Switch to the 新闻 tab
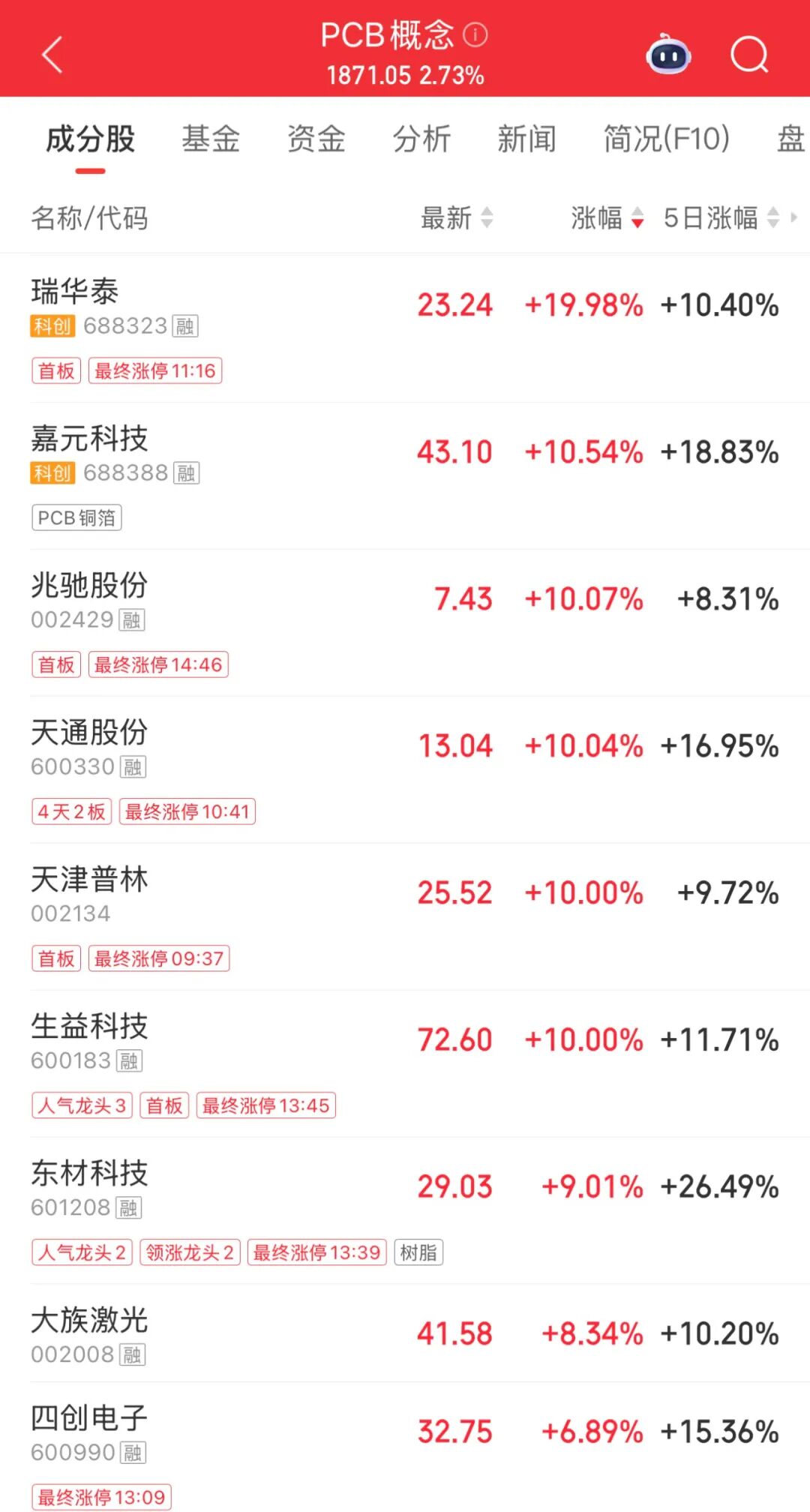This screenshot has height=1512, width=810. point(526,139)
